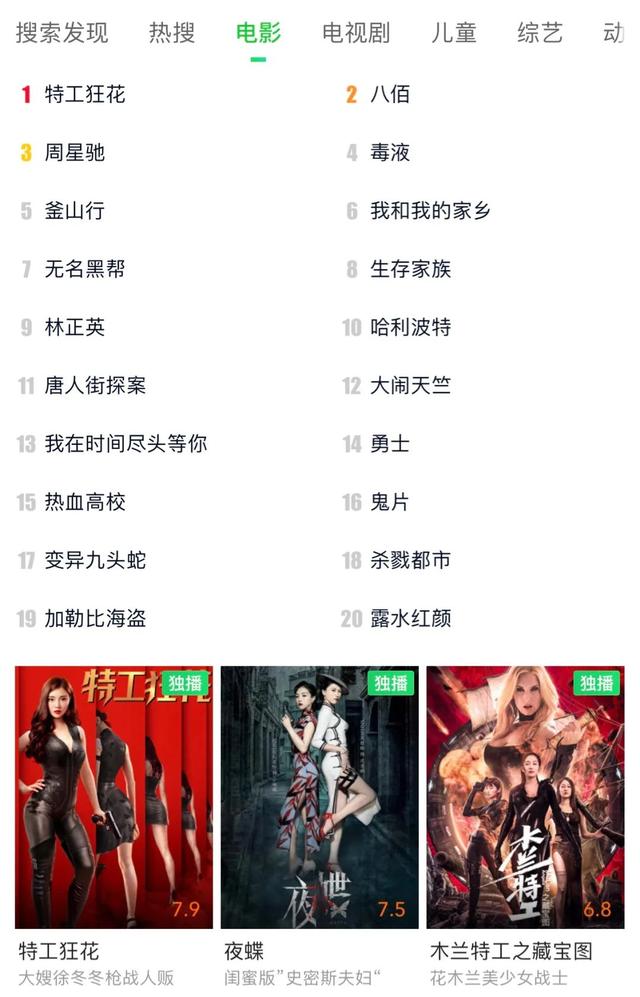The width and height of the screenshot is (640, 997).
Task: Switch to the 热搜 tab
Action: coord(172,32)
